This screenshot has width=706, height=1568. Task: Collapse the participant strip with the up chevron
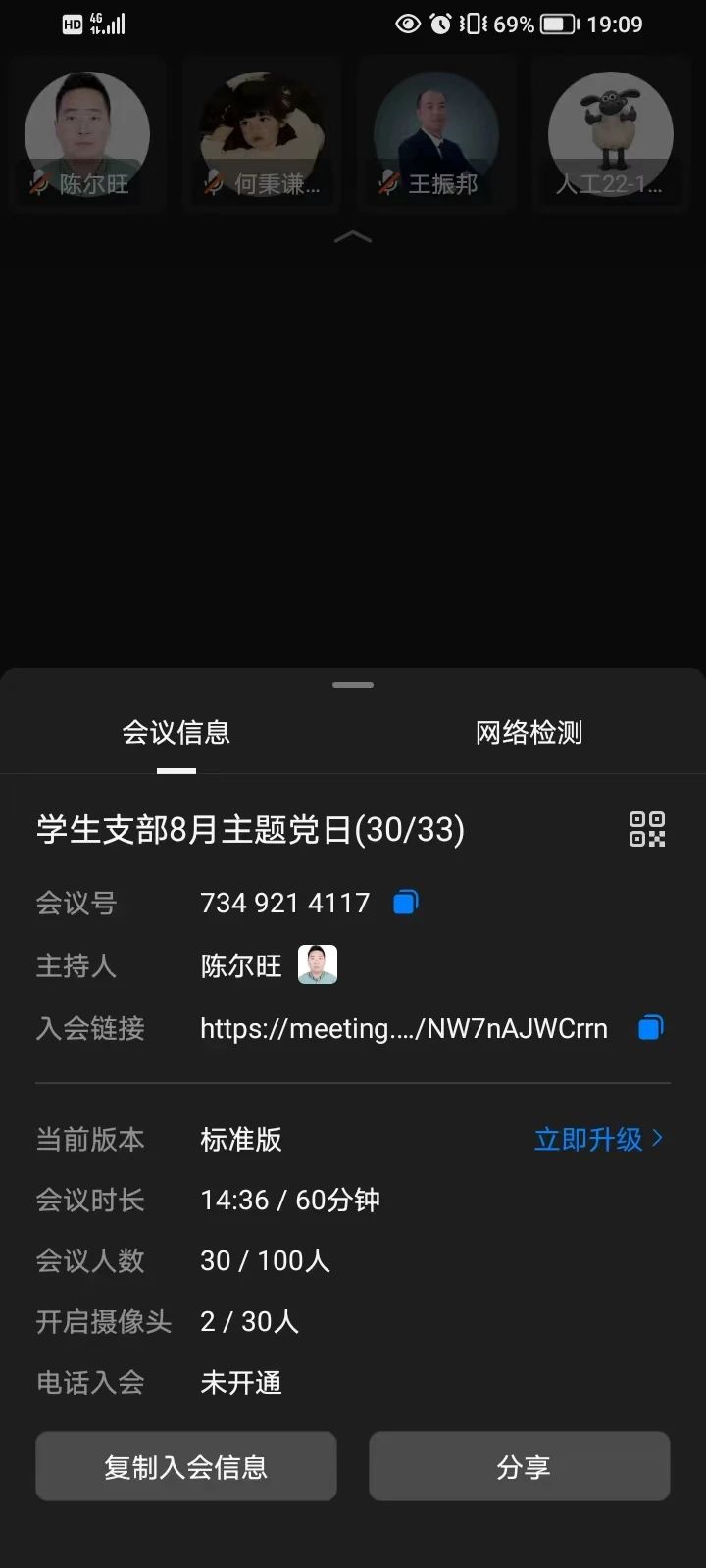pos(353,237)
